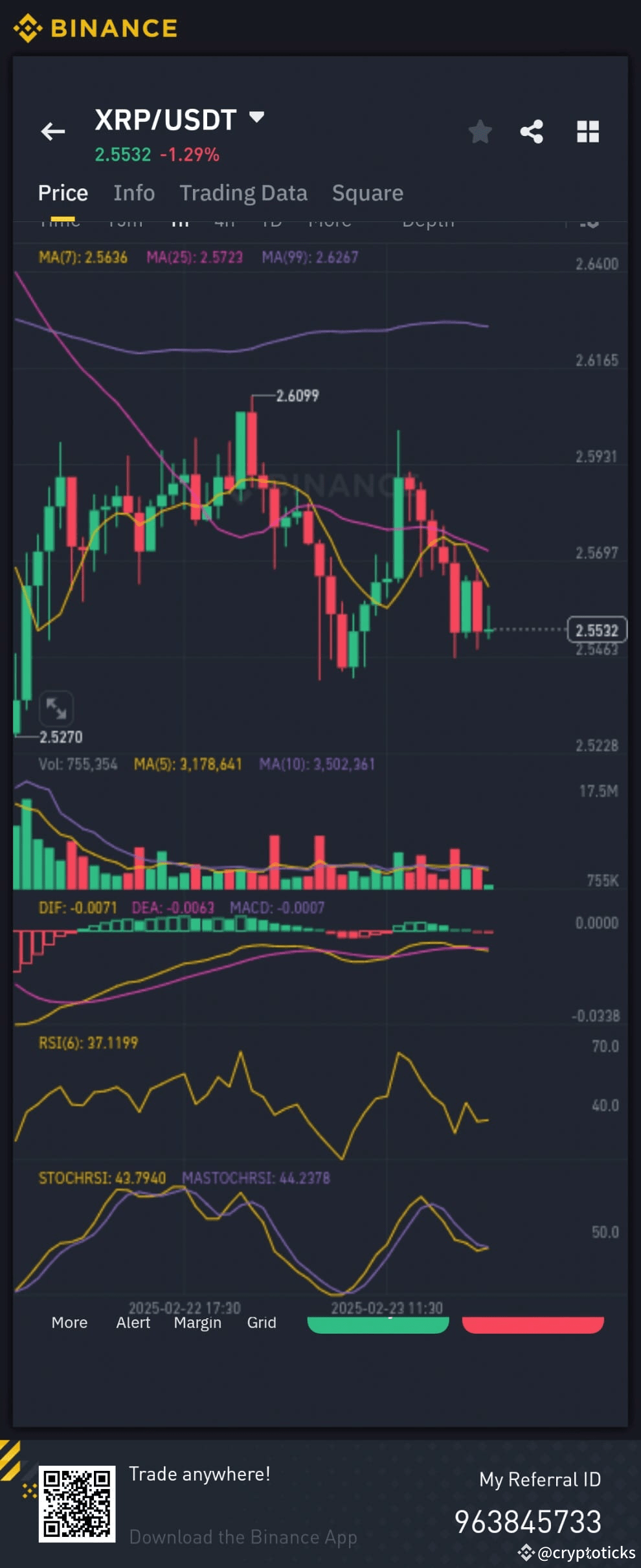Expand the More timeframe options
This screenshot has height=1568, width=641.
(329, 221)
